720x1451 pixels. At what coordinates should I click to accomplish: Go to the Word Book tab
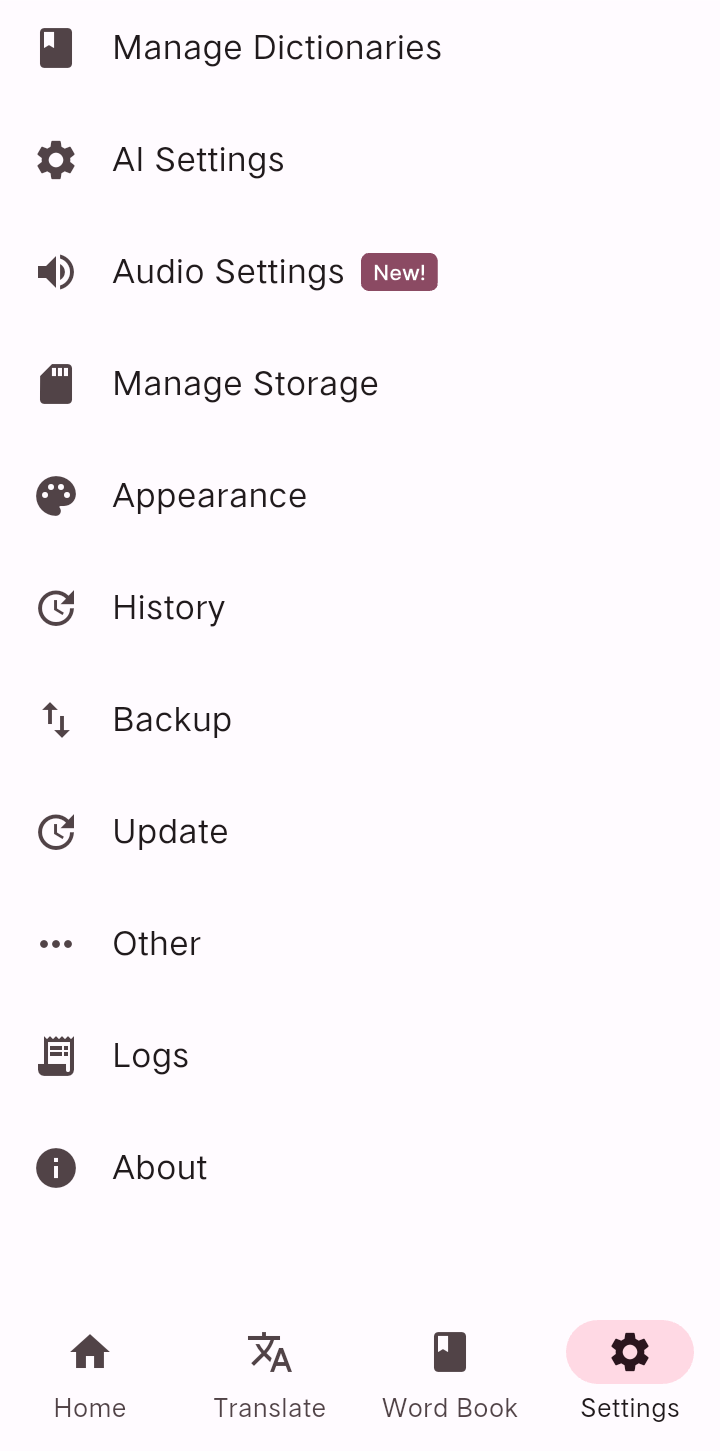450,1376
